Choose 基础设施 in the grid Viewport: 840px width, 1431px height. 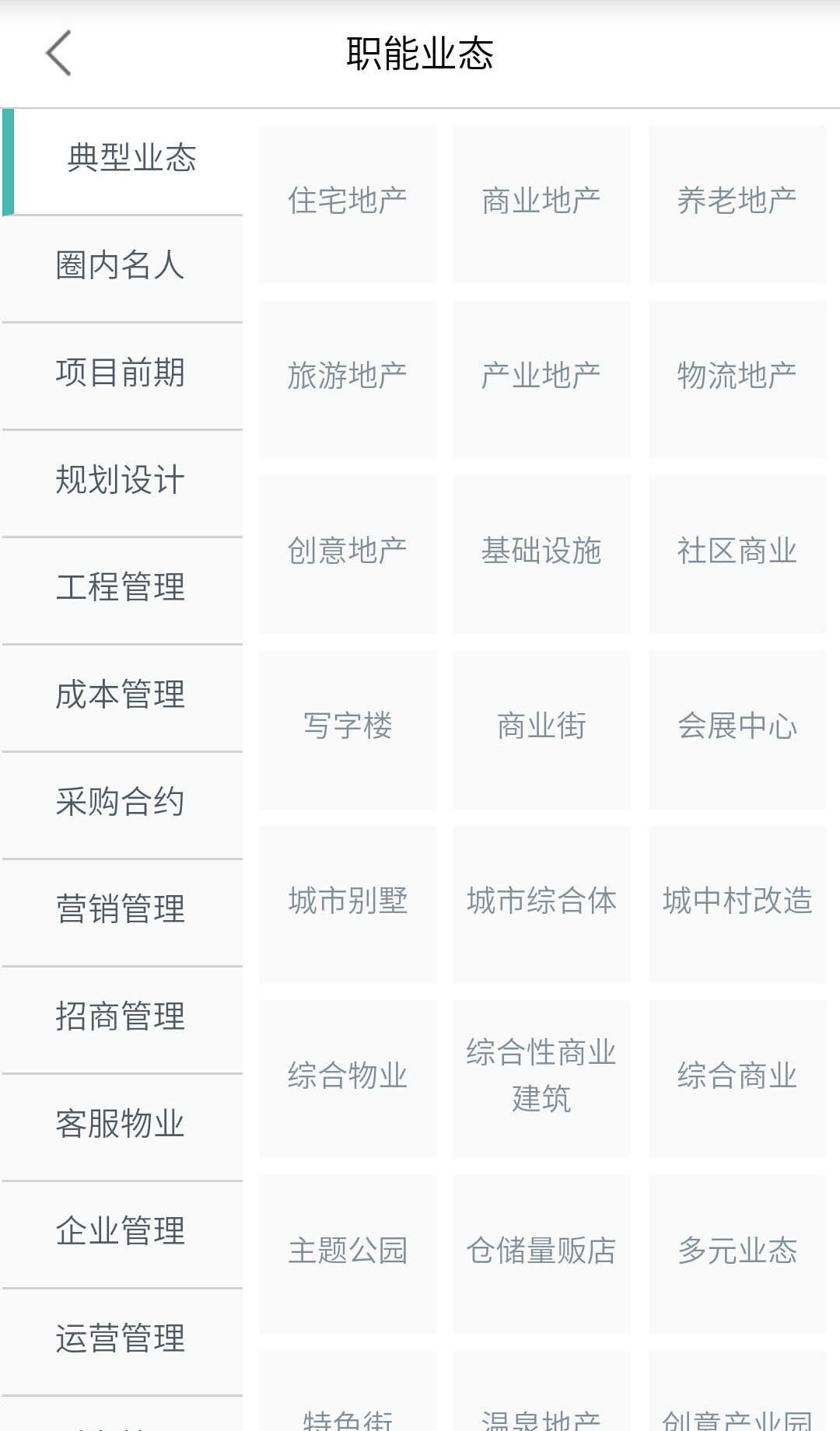(541, 552)
